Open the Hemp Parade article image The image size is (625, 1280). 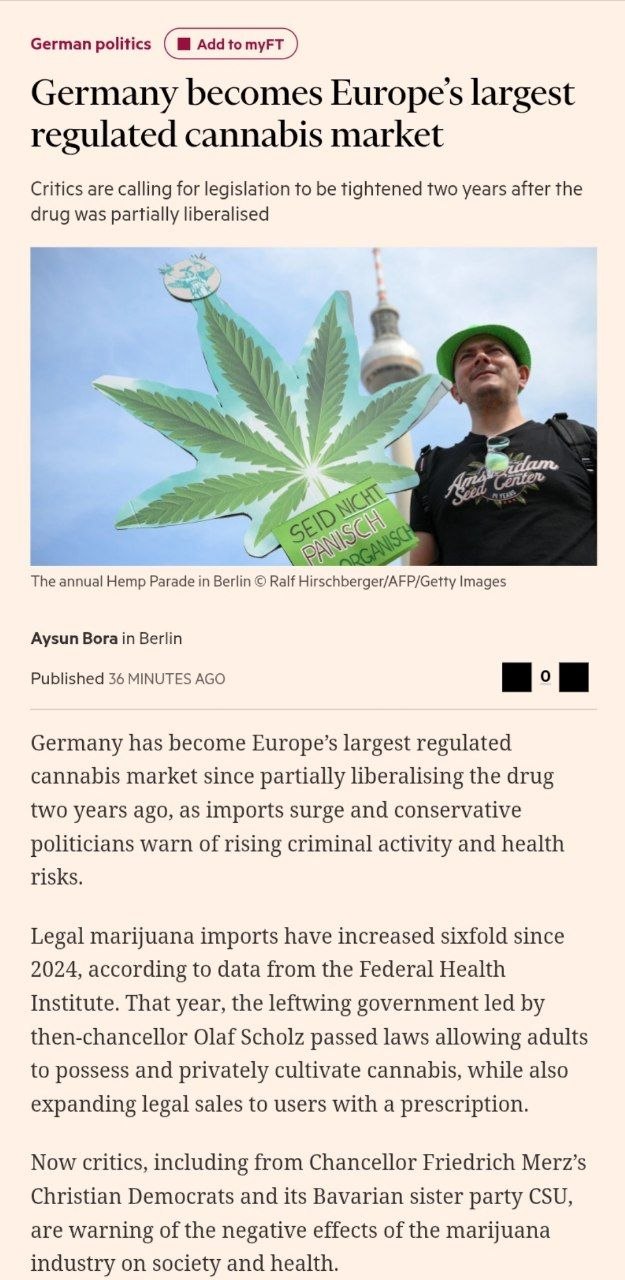314,406
